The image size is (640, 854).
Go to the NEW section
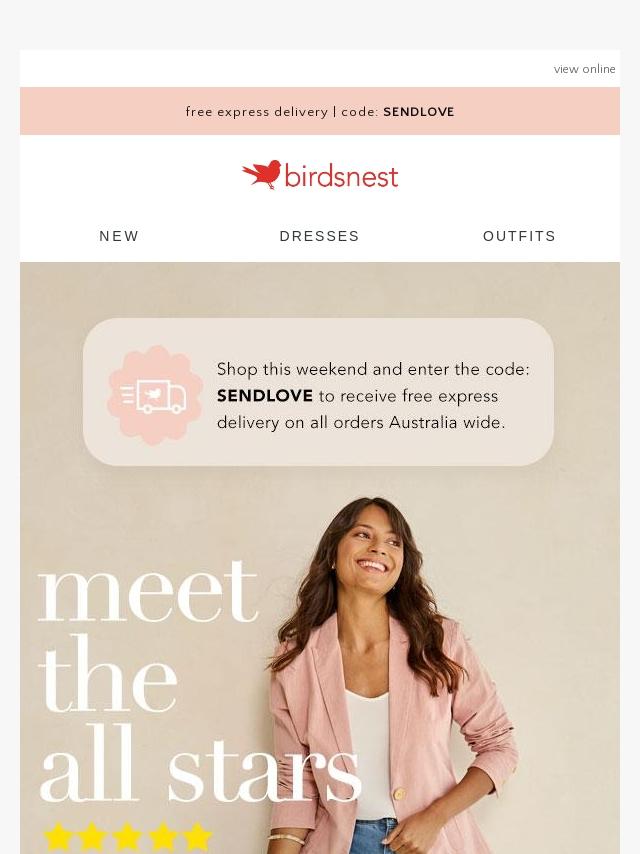click(119, 236)
